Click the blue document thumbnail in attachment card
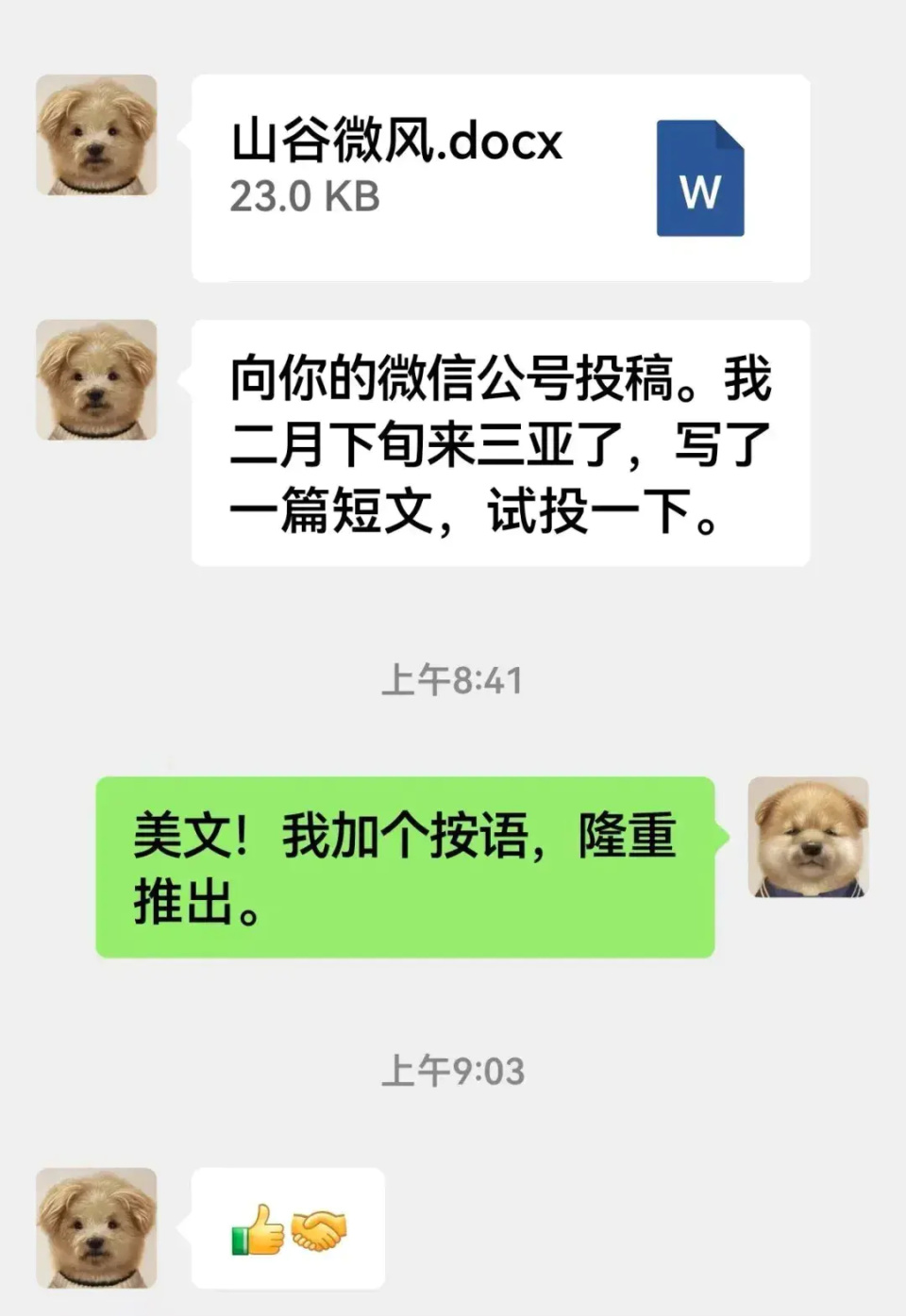The width and height of the screenshot is (906, 1316). click(699, 179)
